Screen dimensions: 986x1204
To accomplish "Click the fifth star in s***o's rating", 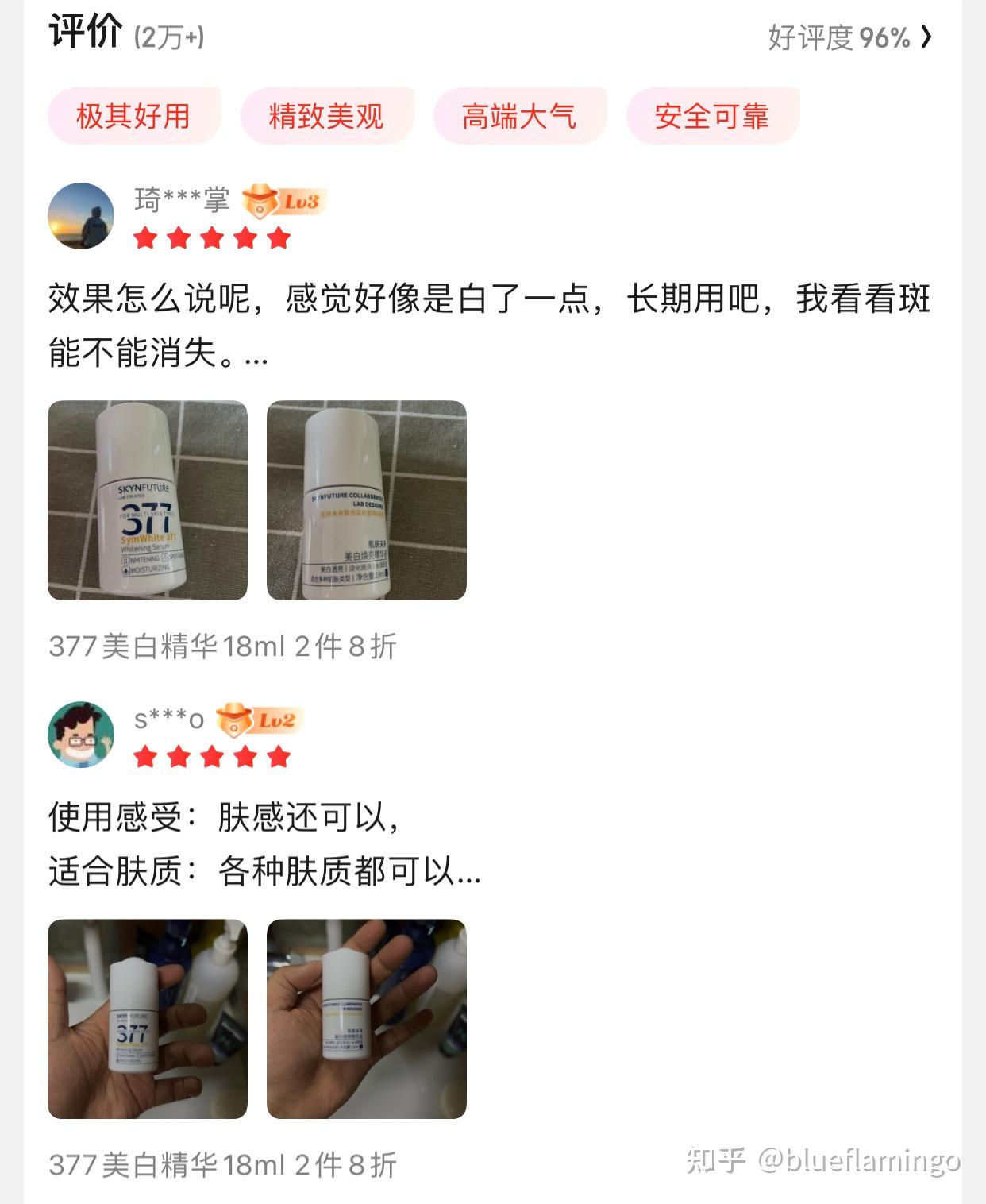I will [279, 757].
